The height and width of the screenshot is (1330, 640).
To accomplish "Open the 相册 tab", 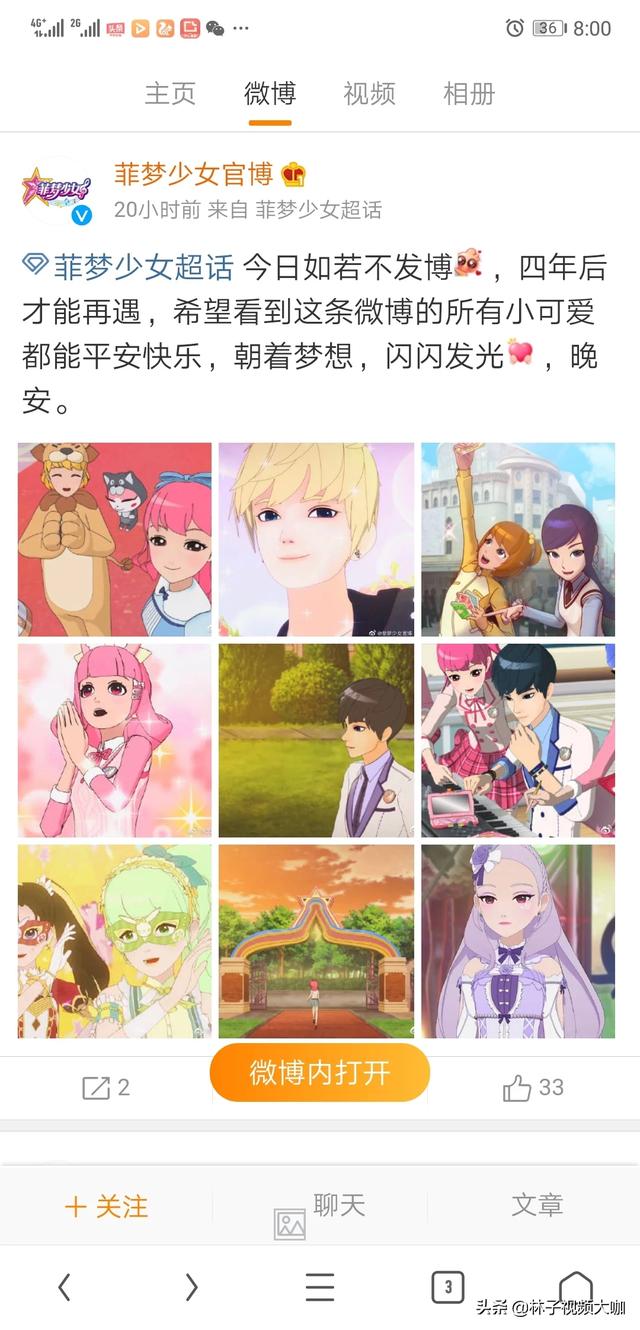I will pyautogui.click(x=469, y=93).
